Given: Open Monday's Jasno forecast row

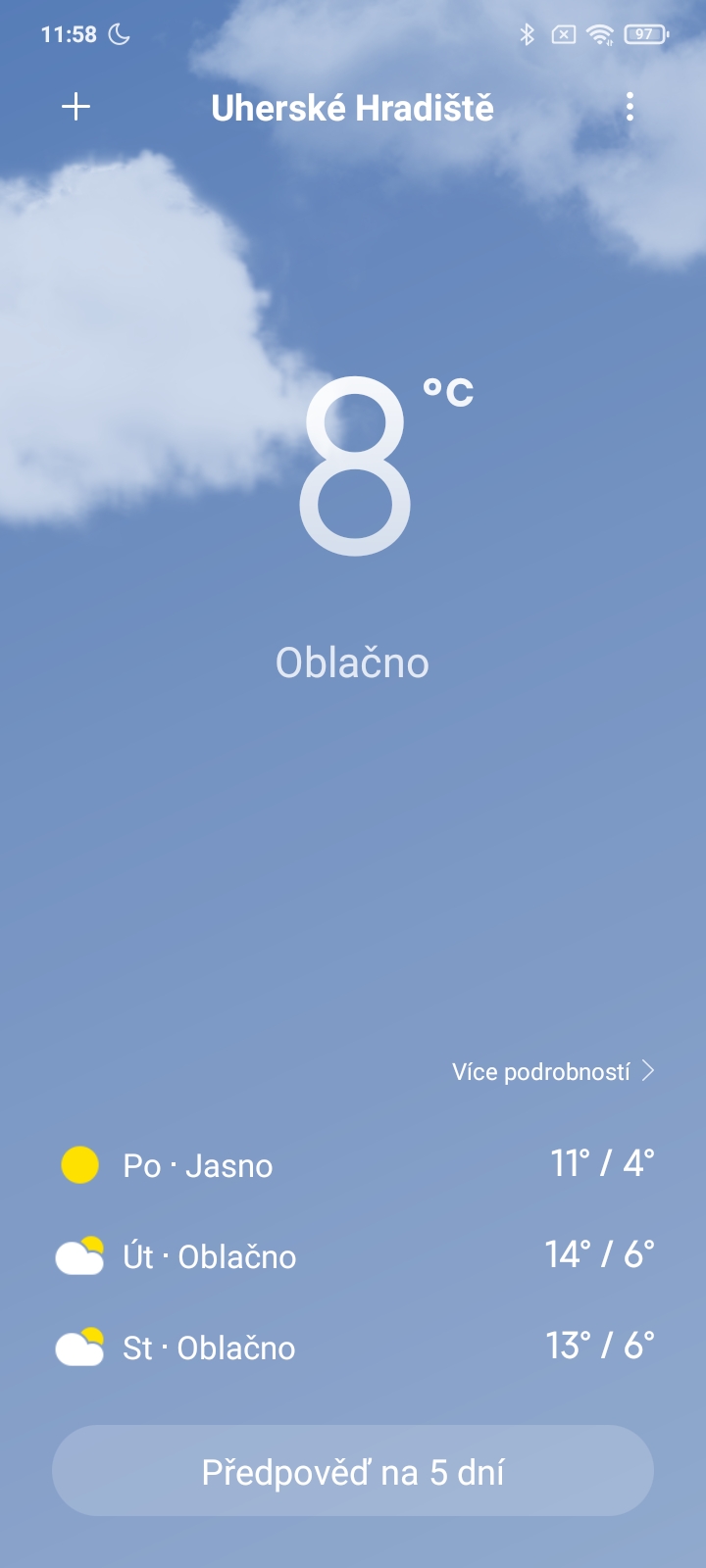Looking at the screenshot, I should point(353,1165).
